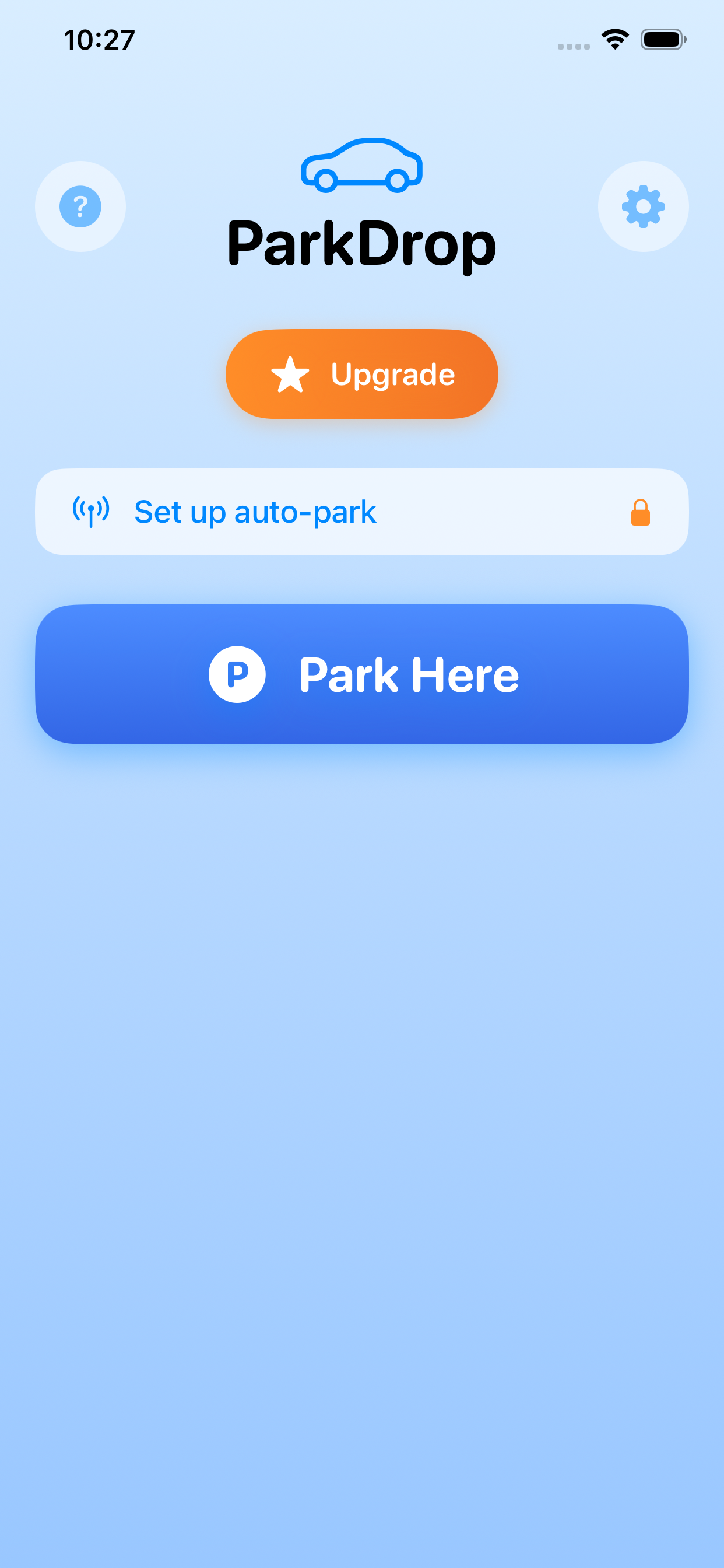
Task: Open the settings gear icon
Action: 644,206
